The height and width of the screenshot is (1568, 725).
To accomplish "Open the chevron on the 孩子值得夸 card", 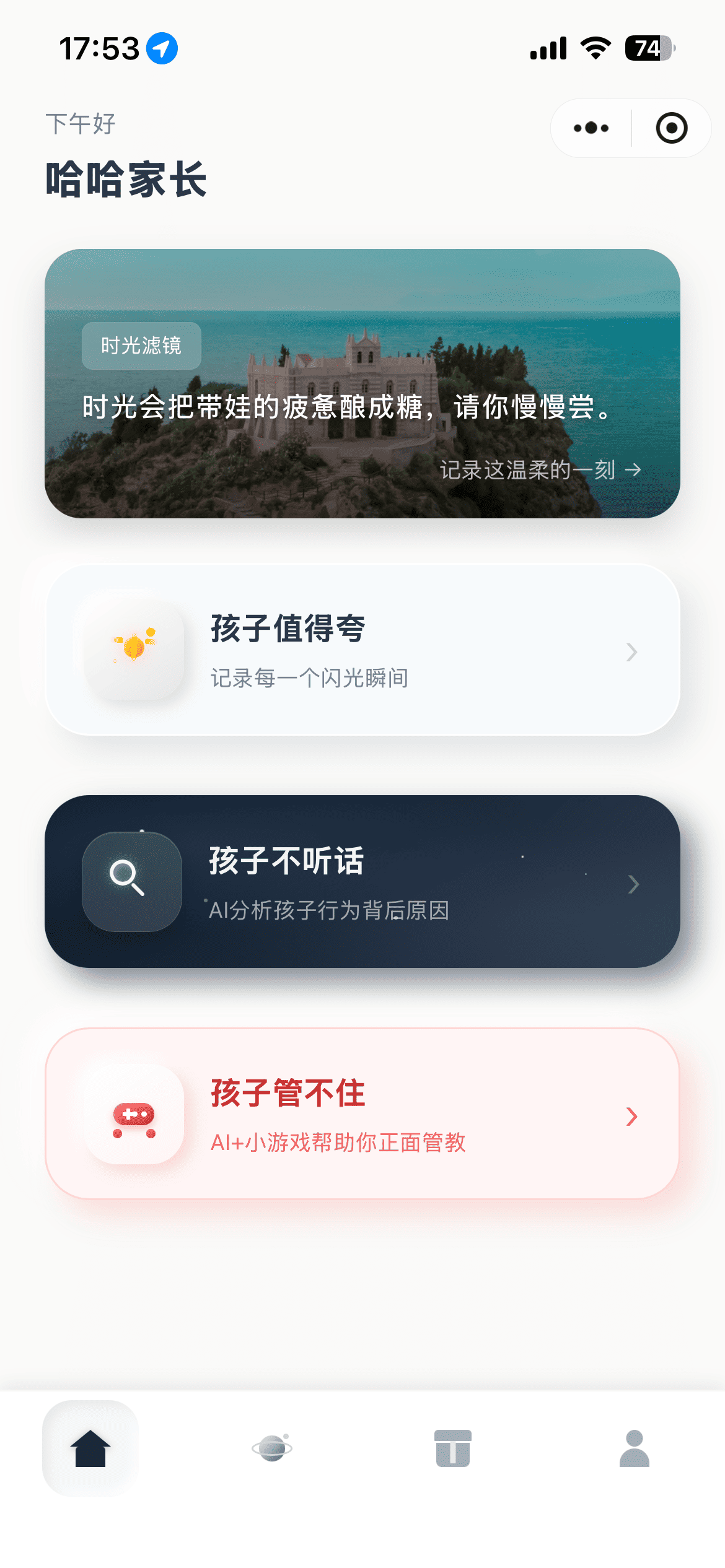I will [x=631, y=651].
